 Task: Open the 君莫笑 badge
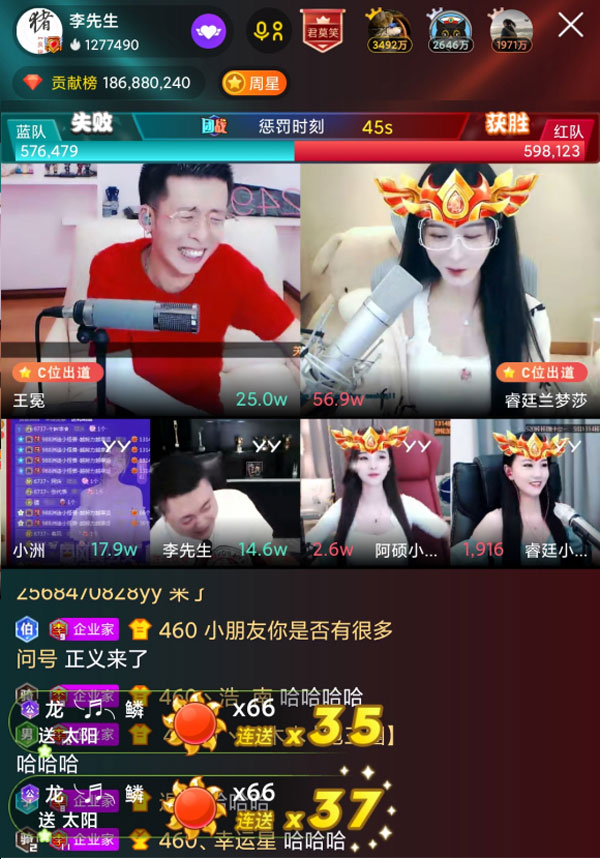322,30
